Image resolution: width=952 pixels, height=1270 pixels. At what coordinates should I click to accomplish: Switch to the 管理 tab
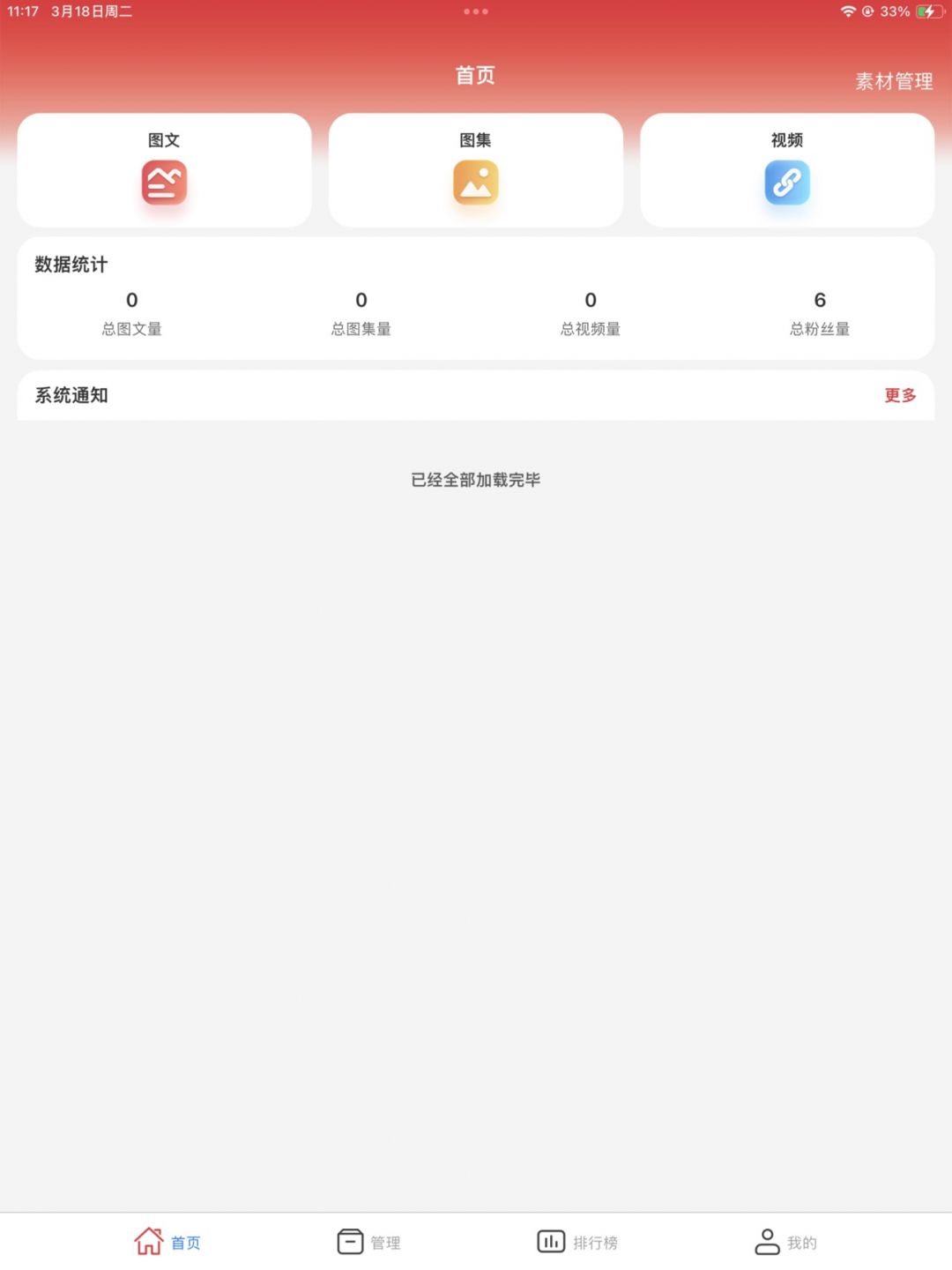pos(368,1242)
